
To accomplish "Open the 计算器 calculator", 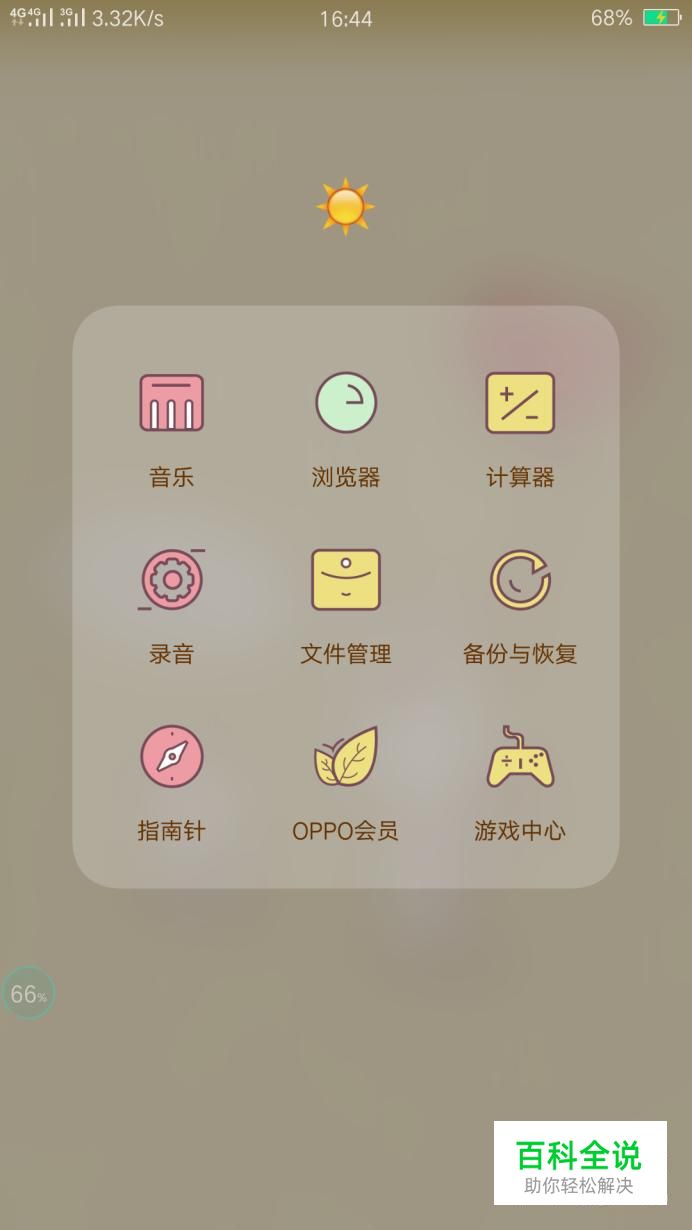I will (520, 403).
